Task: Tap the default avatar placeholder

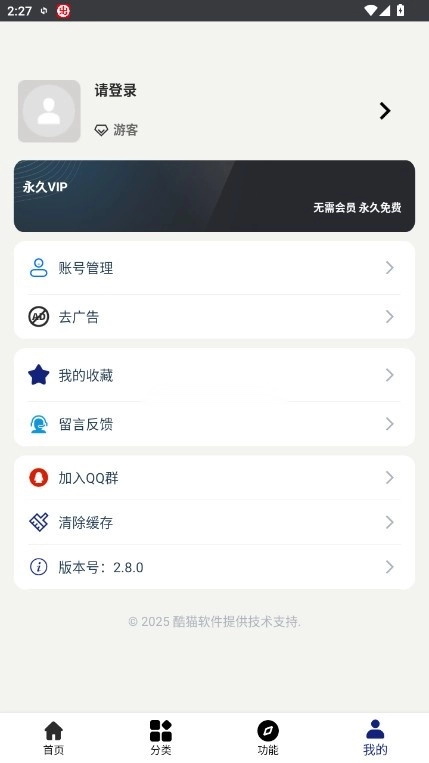Action: tap(49, 111)
